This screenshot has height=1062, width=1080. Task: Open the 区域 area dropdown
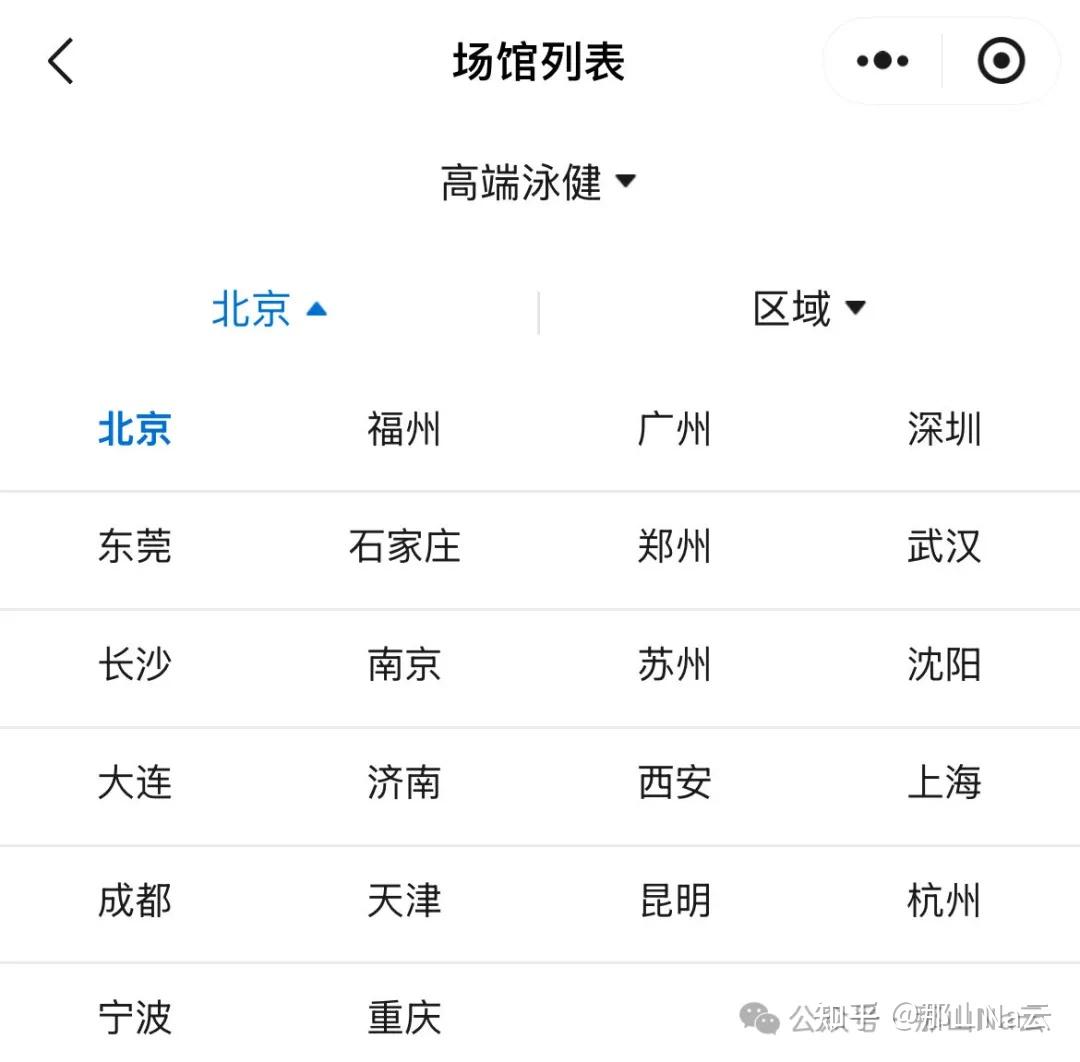pyautogui.click(x=809, y=309)
